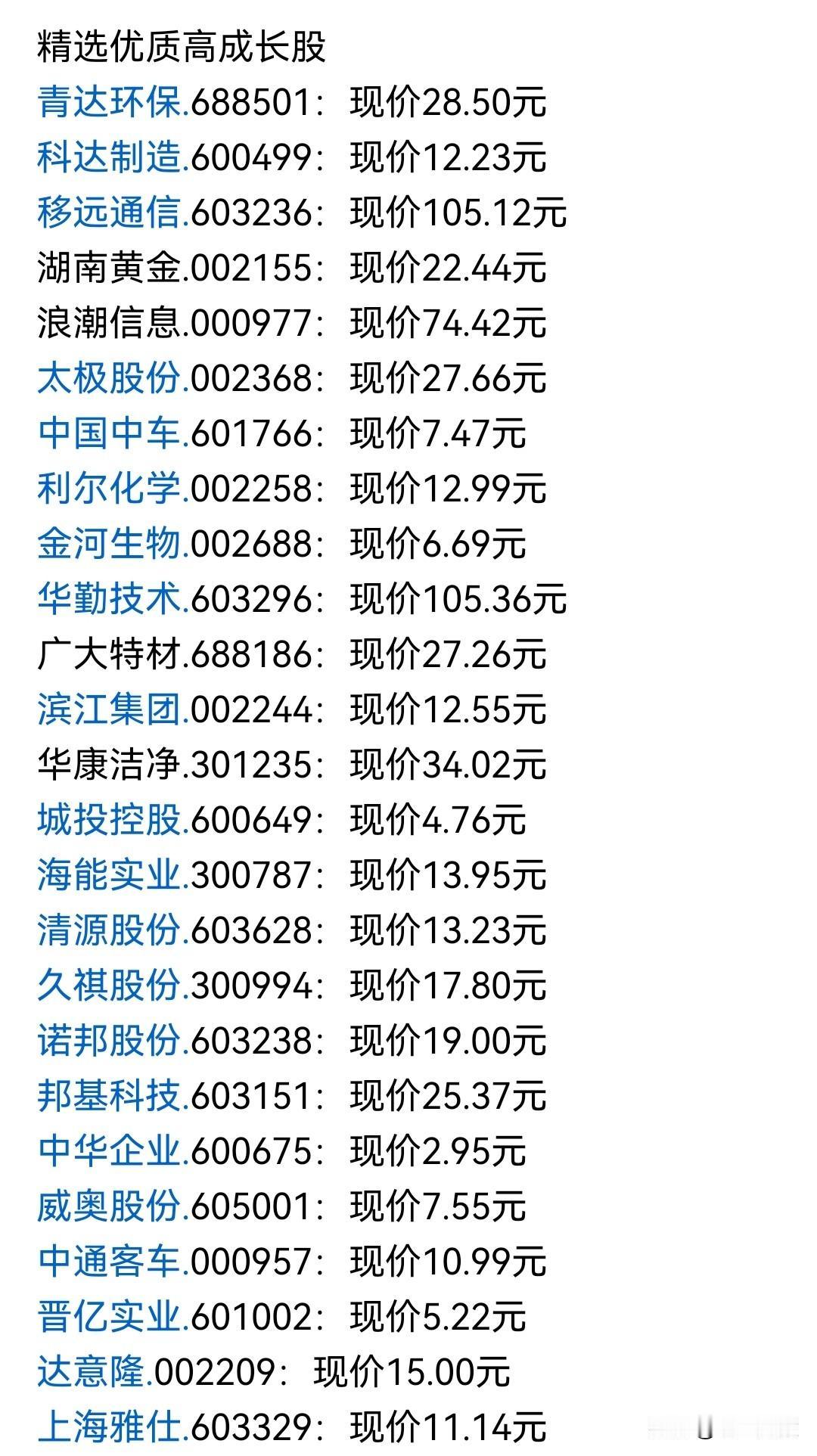Tap the 久祺股份 stock link

[113, 986]
